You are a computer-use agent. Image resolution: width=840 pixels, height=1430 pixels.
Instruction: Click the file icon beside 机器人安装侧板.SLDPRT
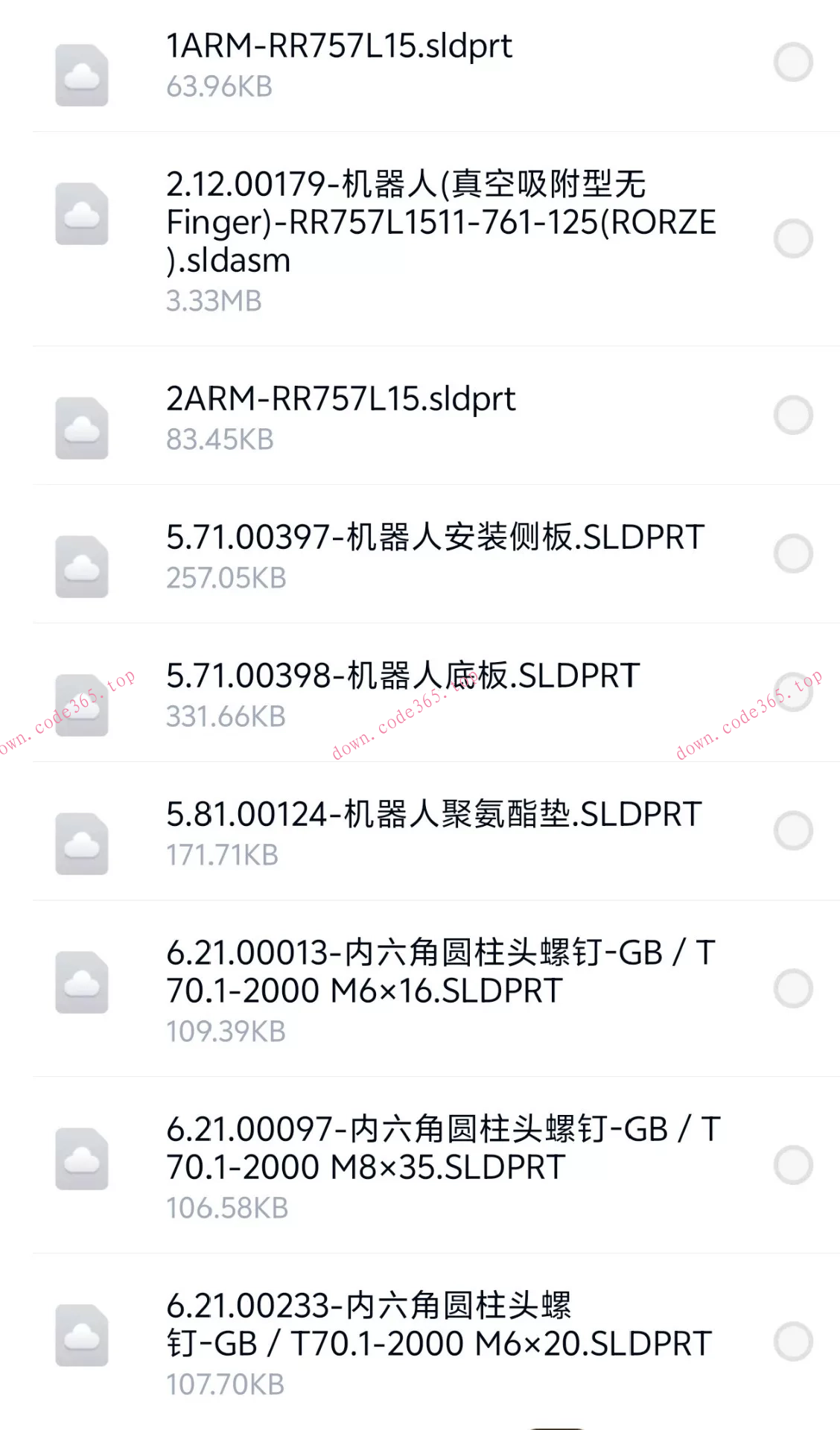tap(82, 565)
